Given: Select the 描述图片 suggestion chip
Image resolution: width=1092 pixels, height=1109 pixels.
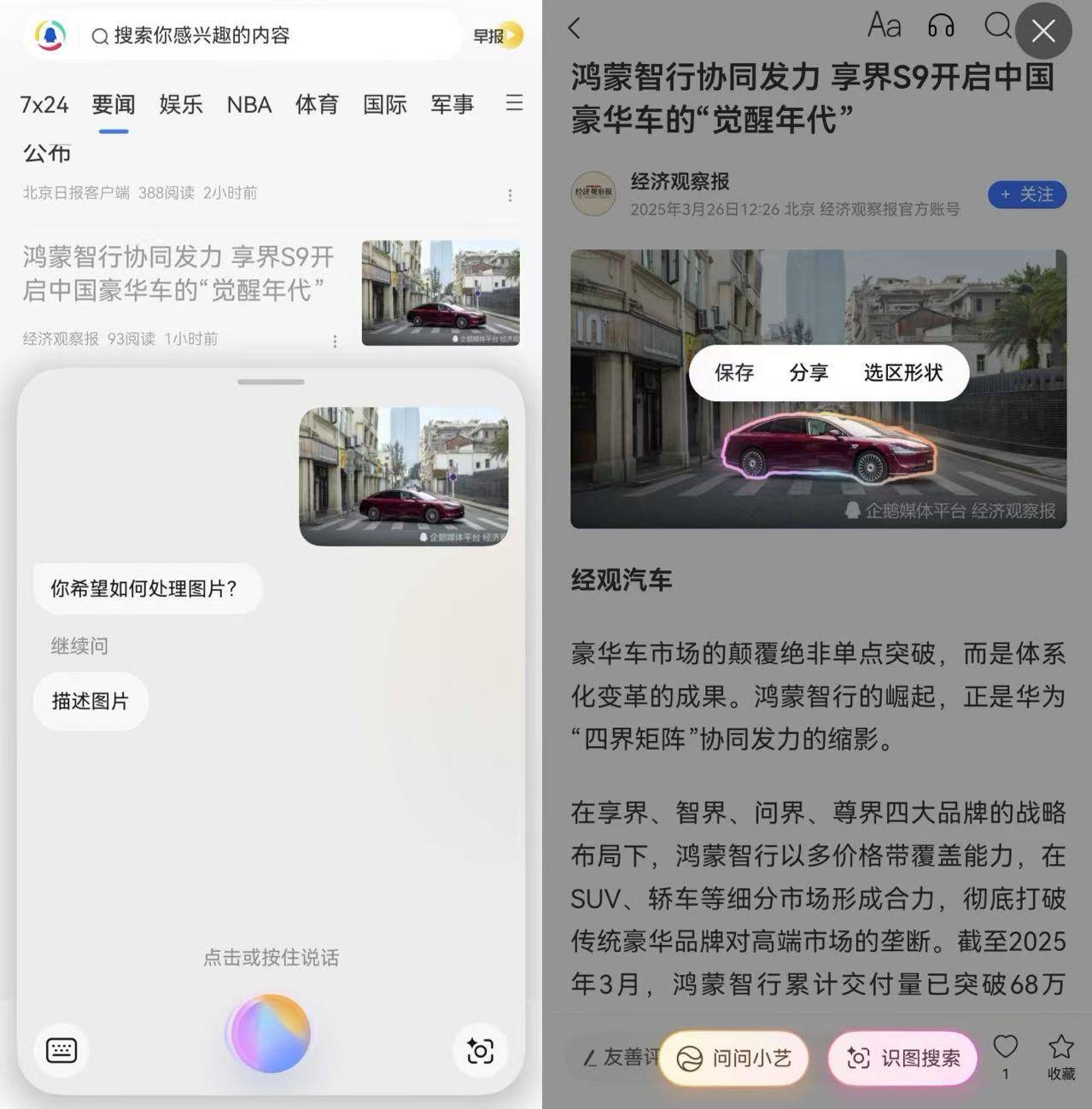Looking at the screenshot, I should coord(91,701).
